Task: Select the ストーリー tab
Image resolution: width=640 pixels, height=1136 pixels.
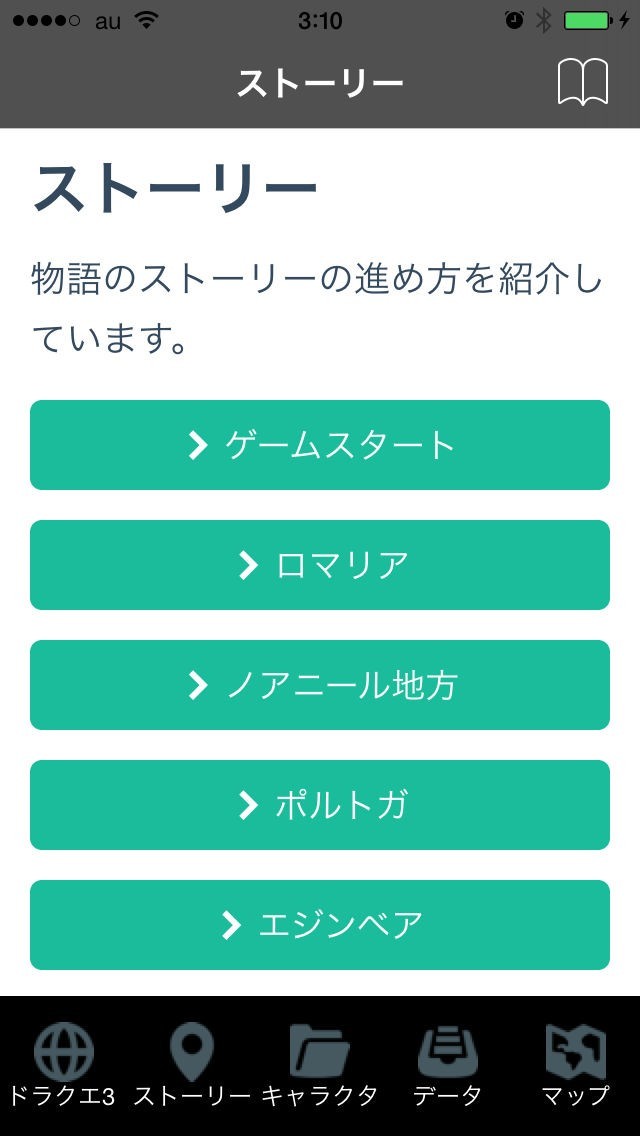Action: pyautogui.click(x=191, y=1066)
